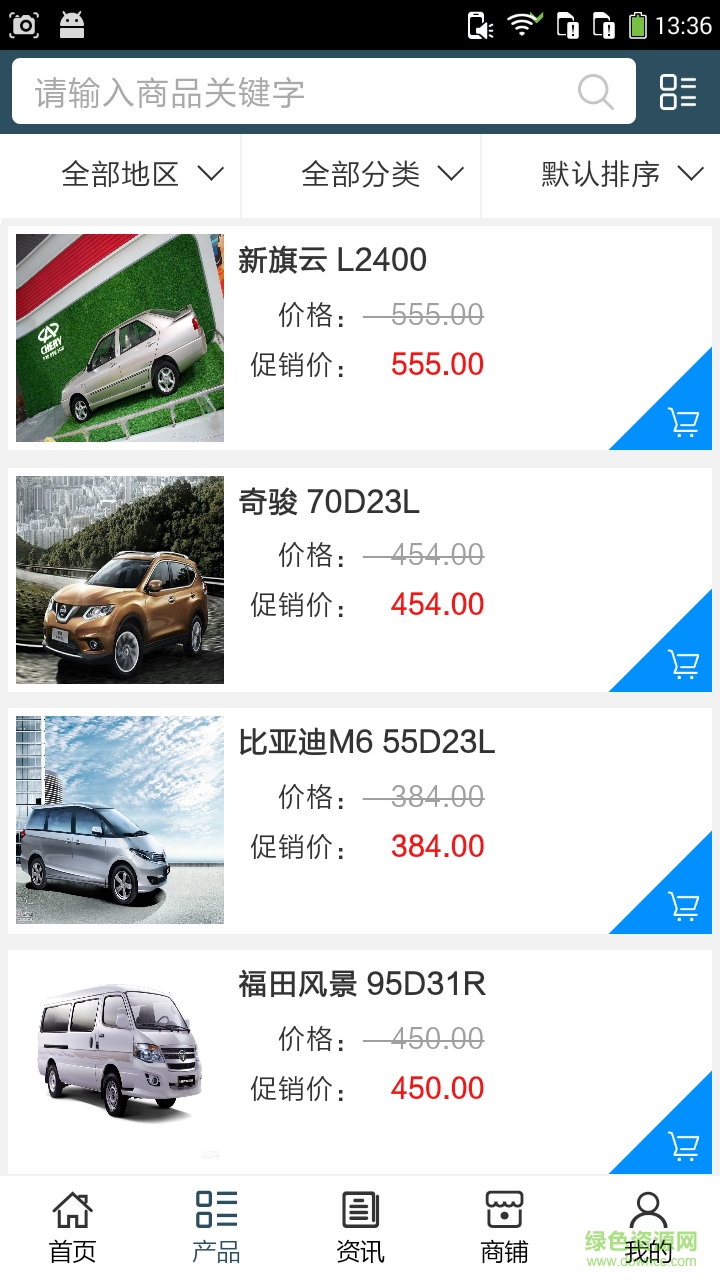
Task: Click the category grid icon beside the search bar
Action: coord(678,92)
